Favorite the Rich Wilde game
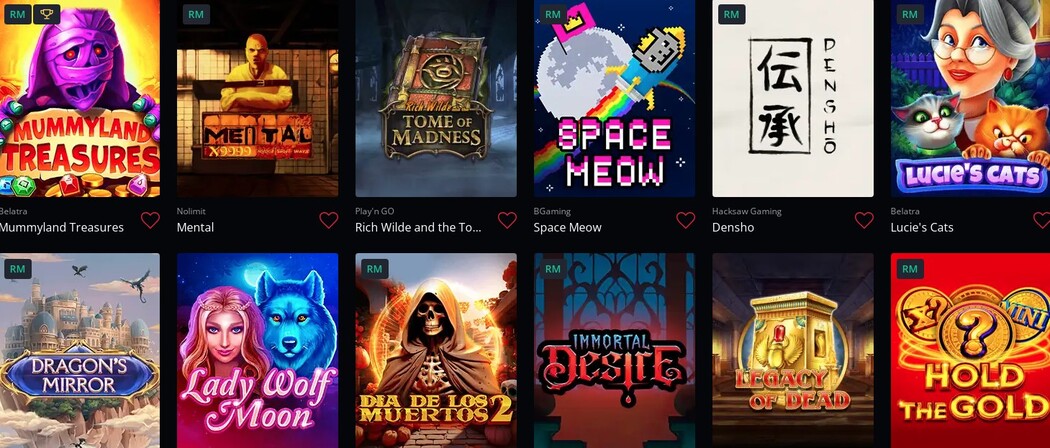The width and height of the screenshot is (1050, 448). coord(507,220)
